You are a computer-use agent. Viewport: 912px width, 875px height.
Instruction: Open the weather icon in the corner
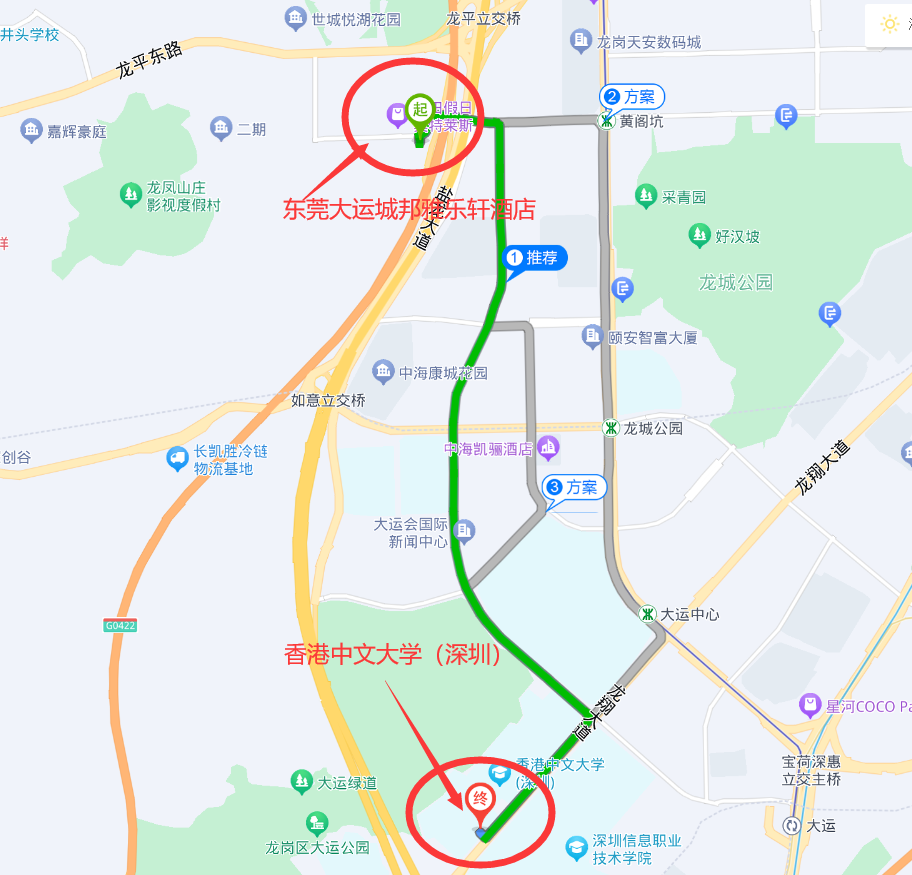[889, 24]
